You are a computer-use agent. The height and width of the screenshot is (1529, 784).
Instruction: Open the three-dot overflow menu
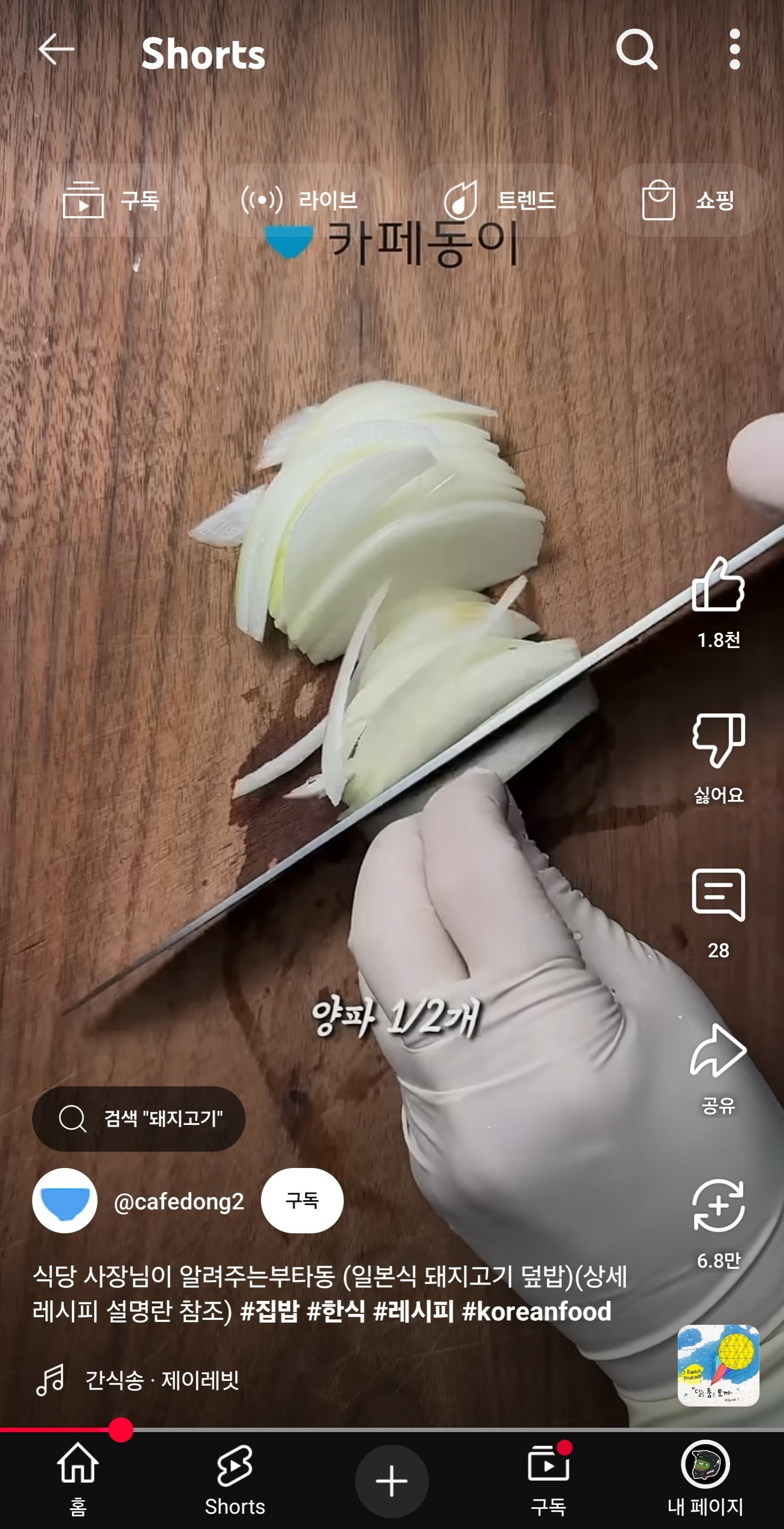point(734,50)
